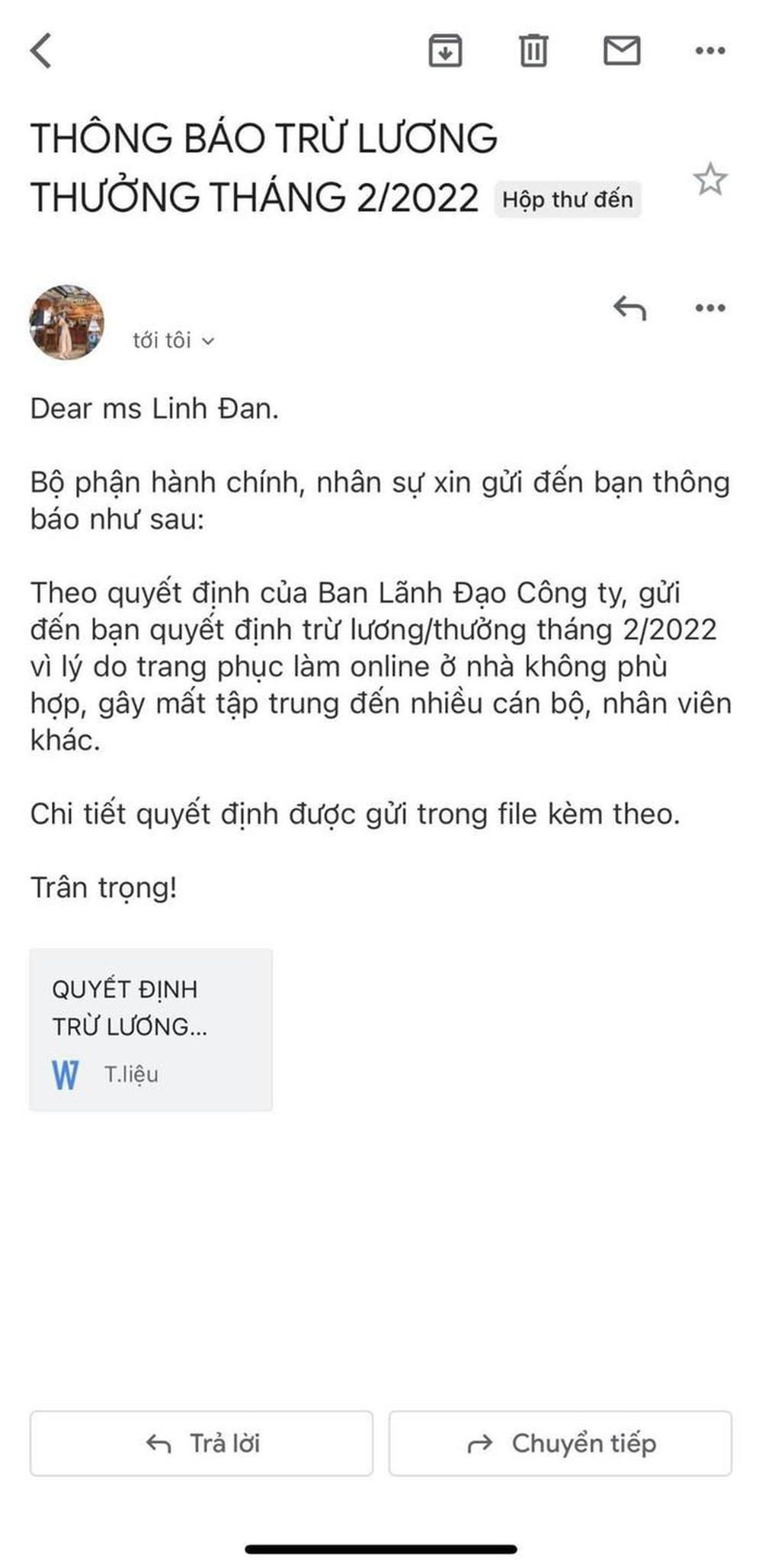
Task: Forward email with Chuyển tiếp button
Action: pos(560,1443)
